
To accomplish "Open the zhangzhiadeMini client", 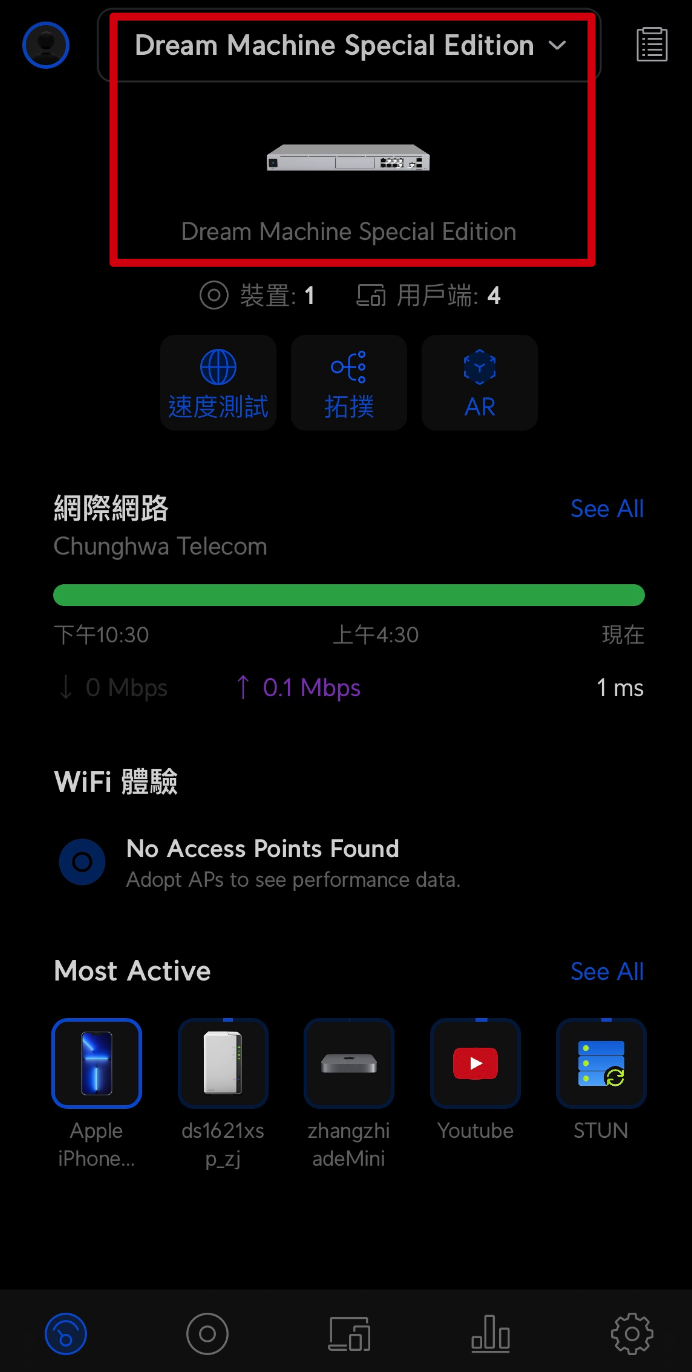I will point(349,1064).
